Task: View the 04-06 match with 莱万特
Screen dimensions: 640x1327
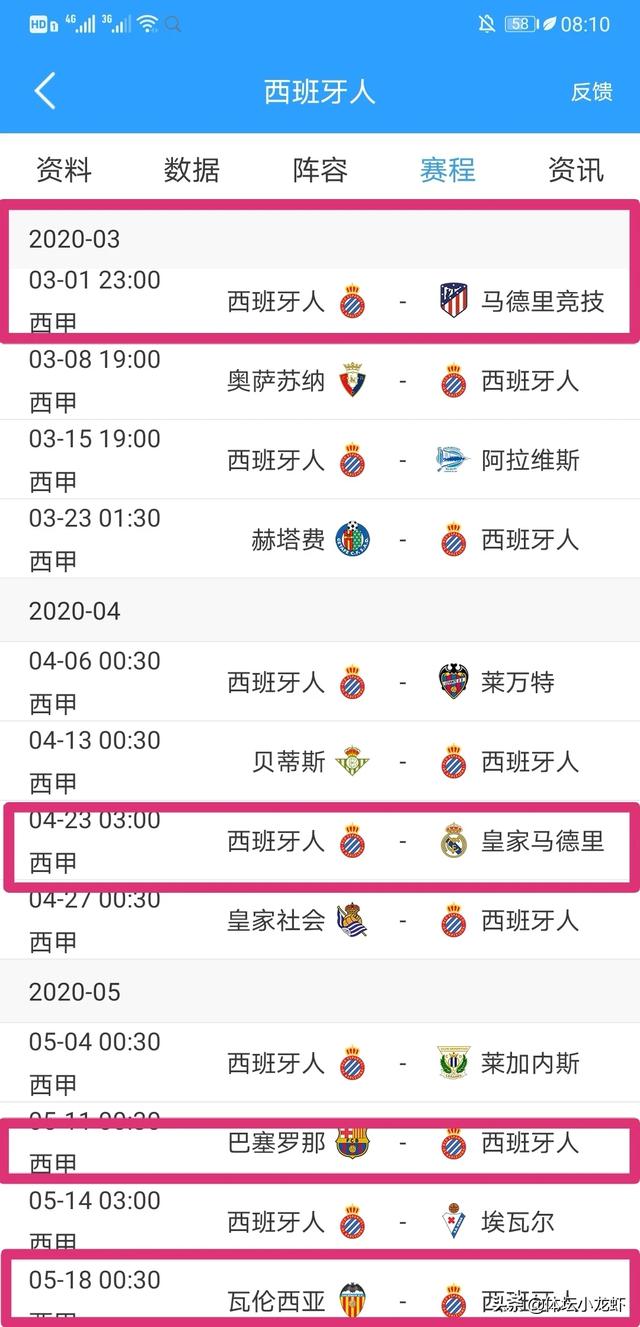Action: point(320,682)
